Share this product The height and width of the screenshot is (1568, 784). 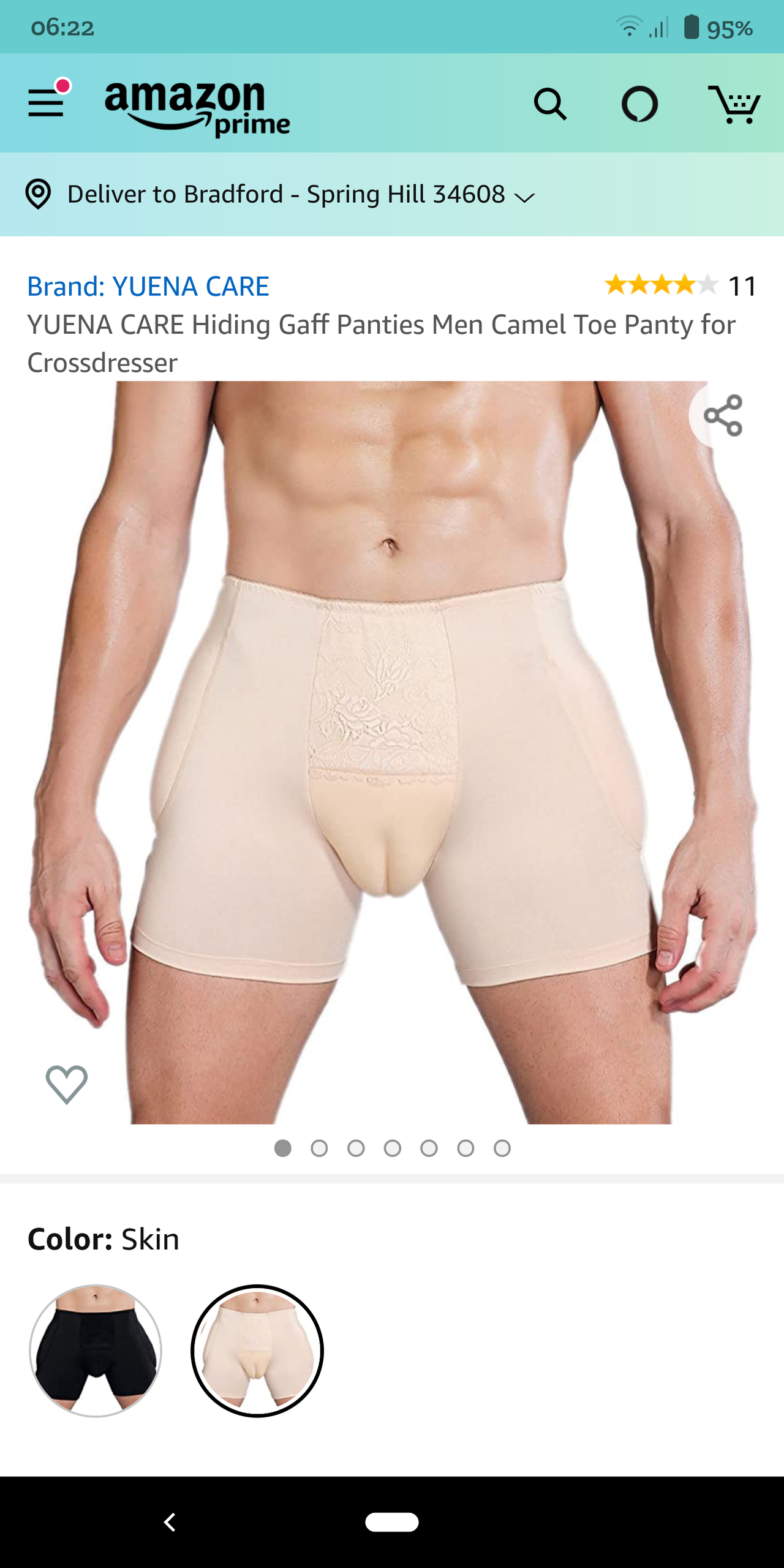point(723,415)
